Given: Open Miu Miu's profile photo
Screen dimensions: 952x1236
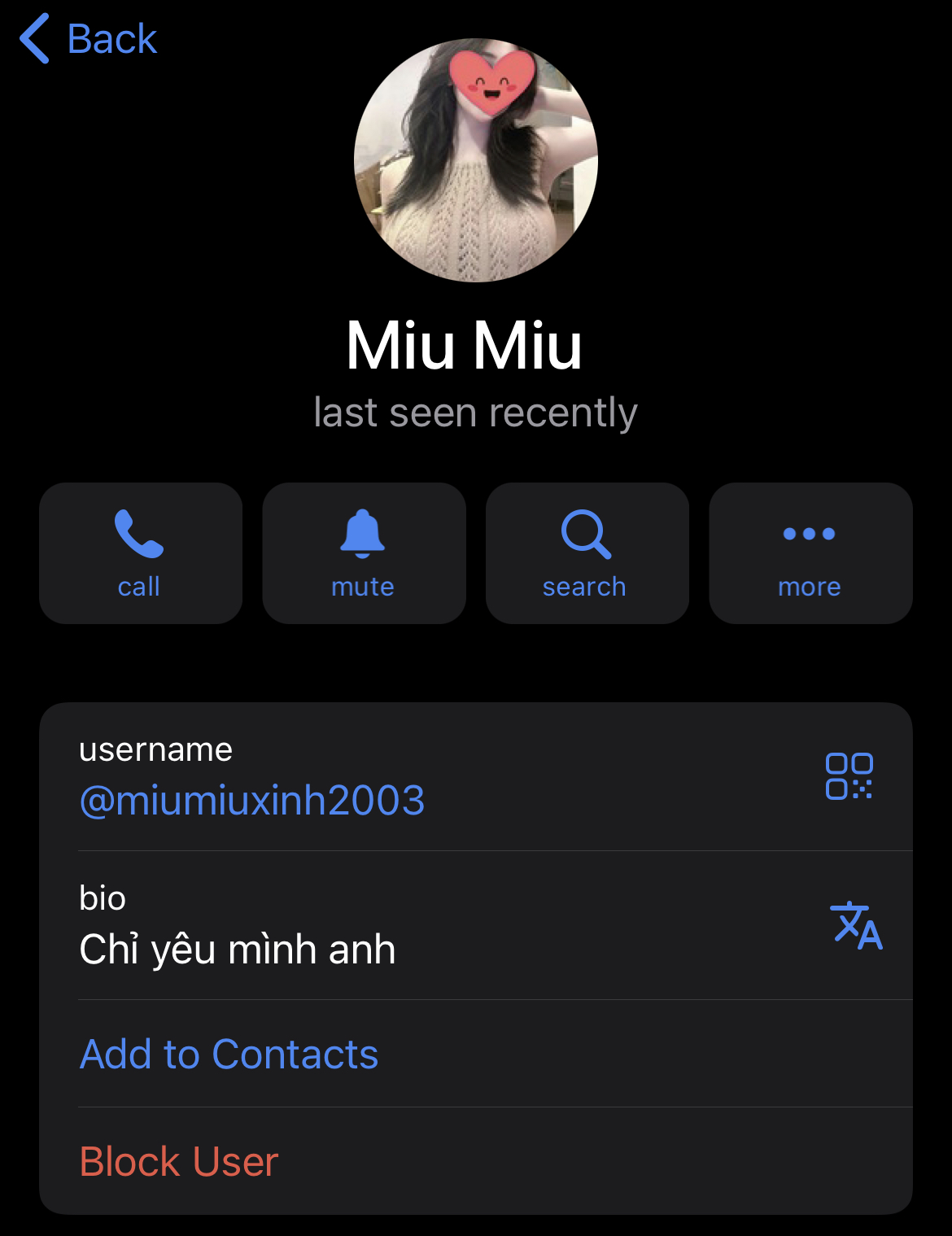Looking at the screenshot, I should 476,160.
